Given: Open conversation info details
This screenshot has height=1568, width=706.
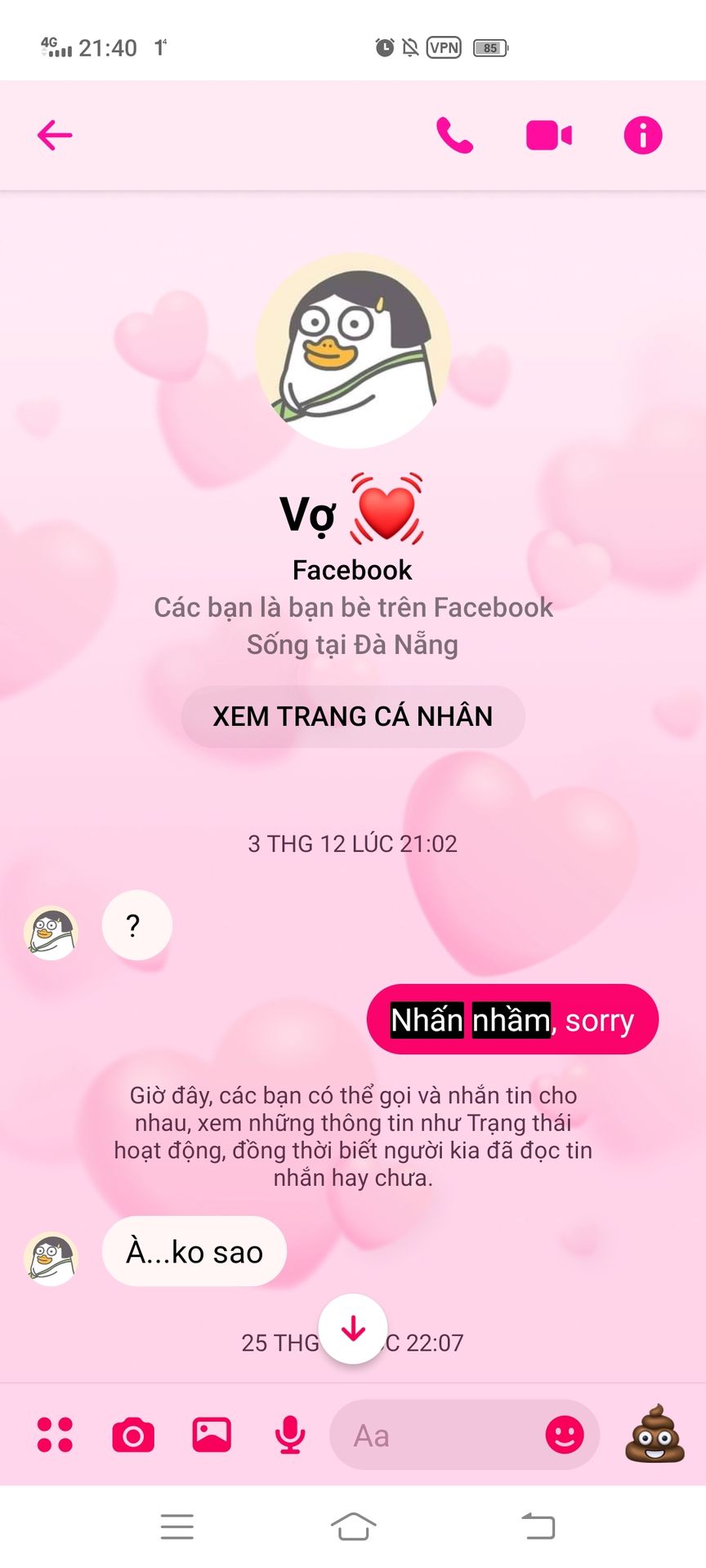Looking at the screenshot, I should pyautogui.click(x=643, y=136).
